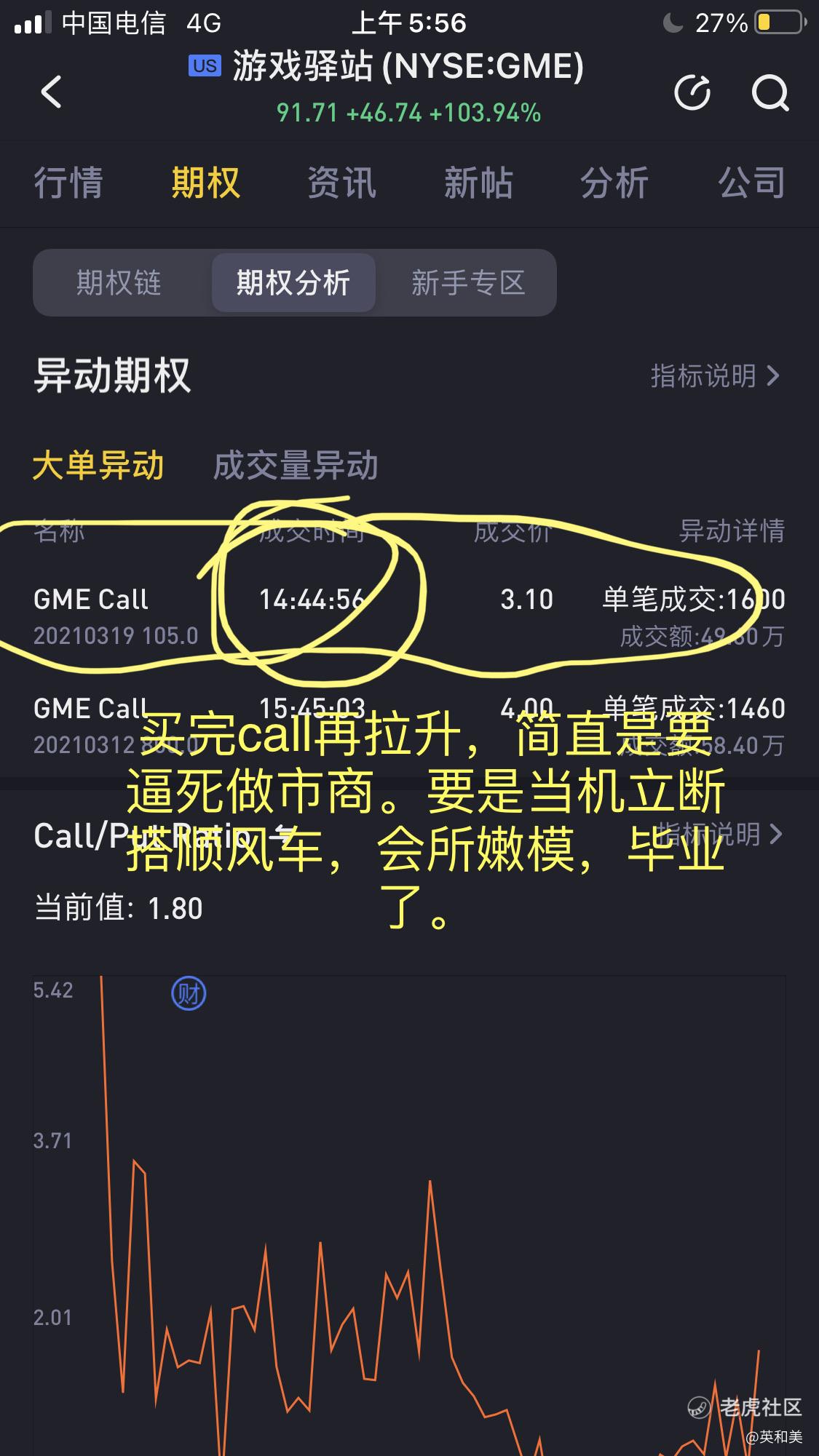This screenshot has width=819, height=1456.
Task: Go to the 公司 tab
Action: 751,182
